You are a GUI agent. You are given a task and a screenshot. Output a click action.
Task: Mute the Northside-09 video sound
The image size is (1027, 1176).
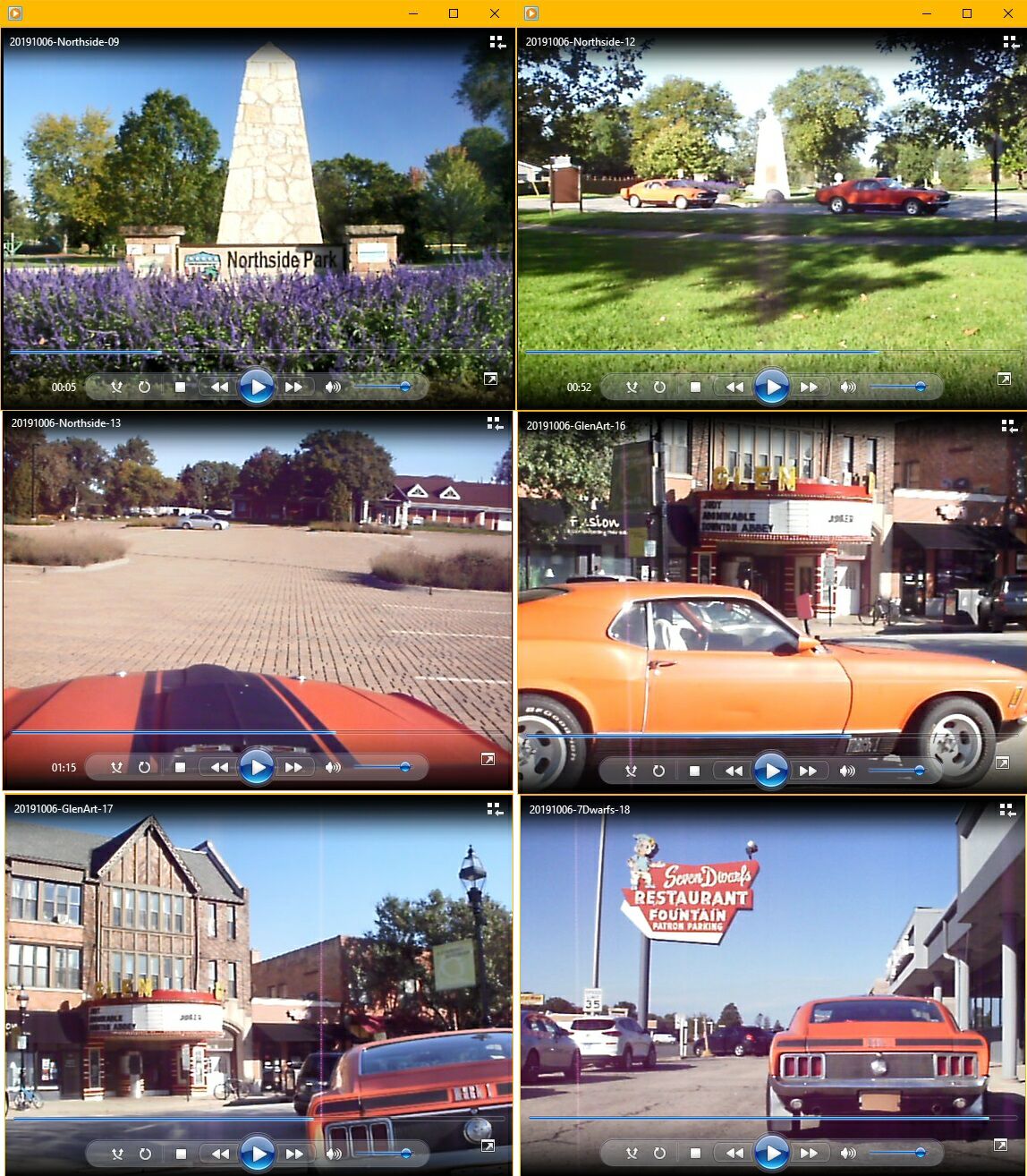click(333, 387)
